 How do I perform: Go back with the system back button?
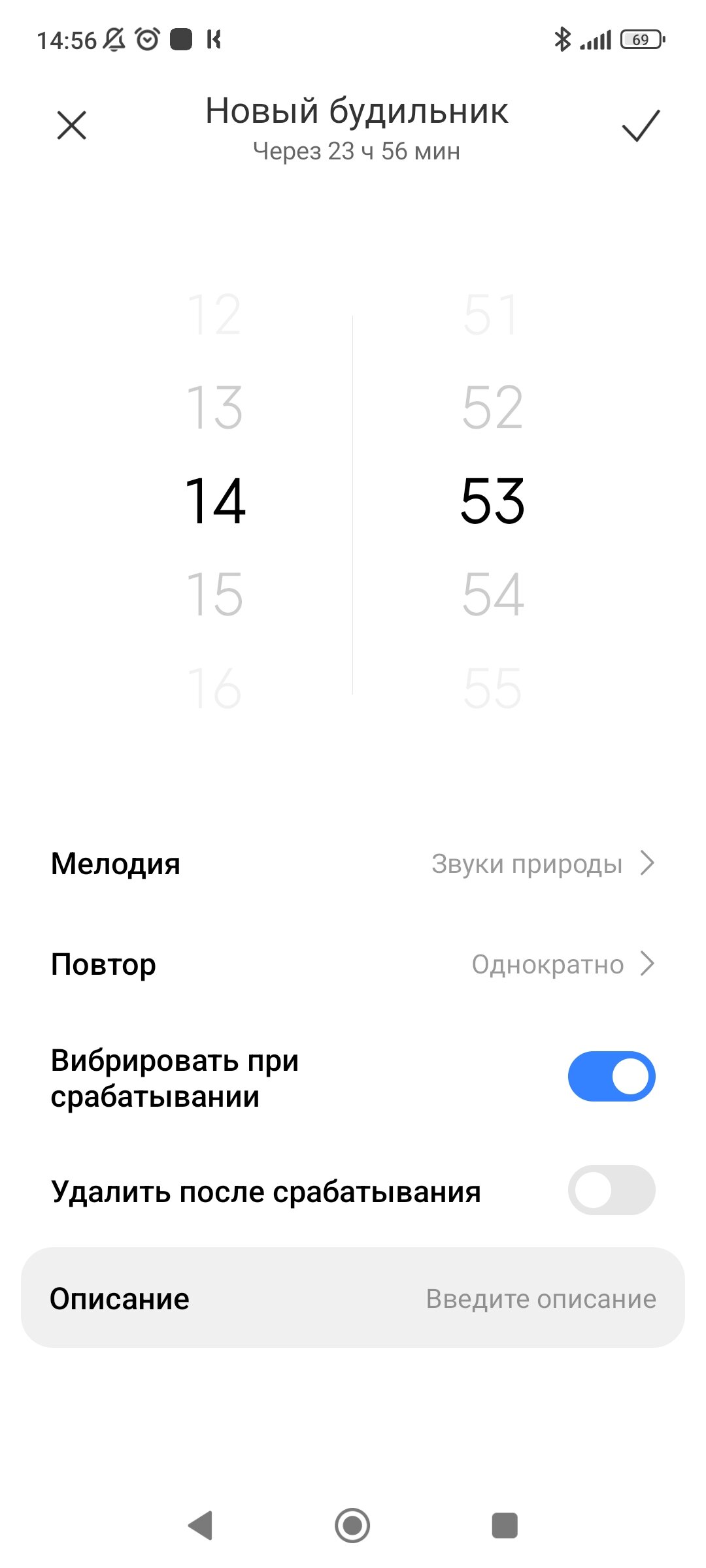click(200, 1526)
